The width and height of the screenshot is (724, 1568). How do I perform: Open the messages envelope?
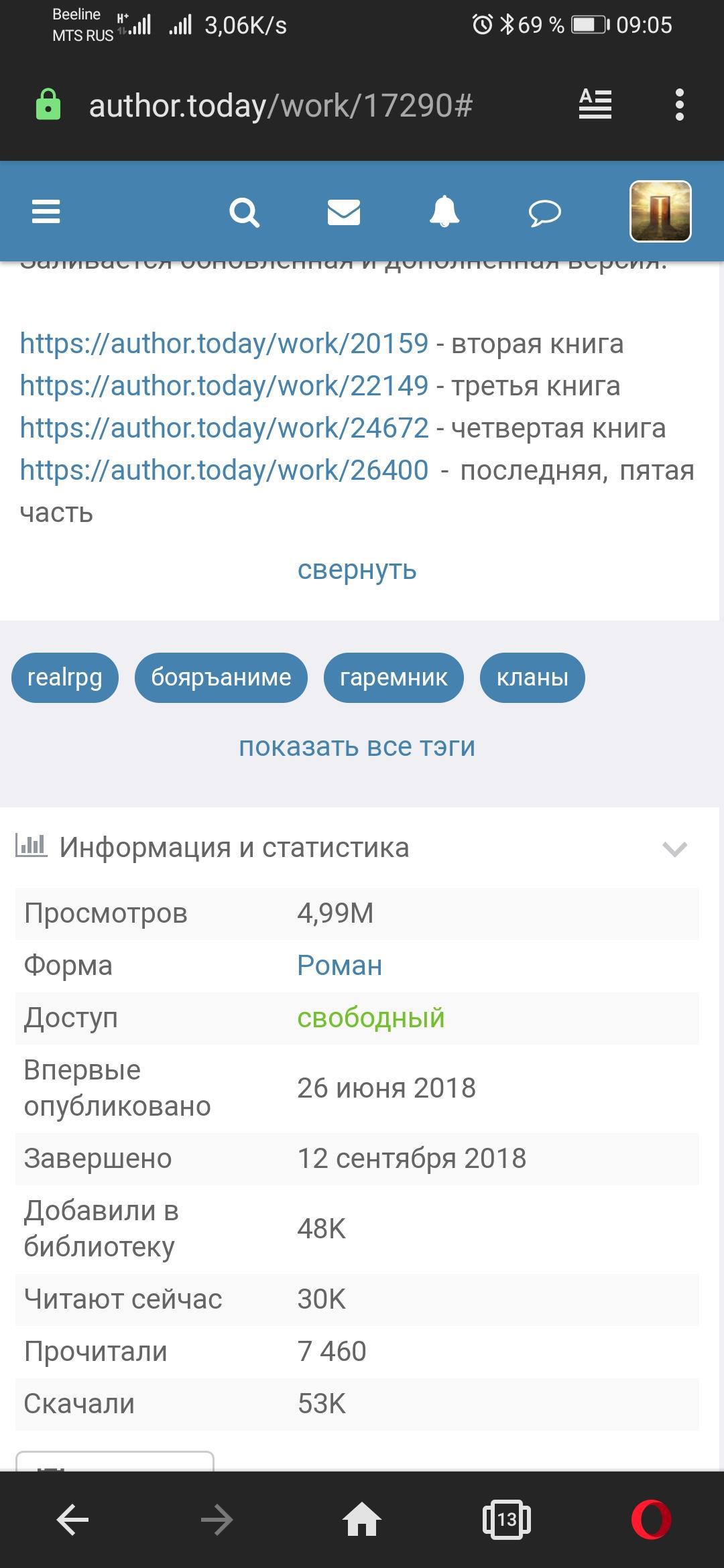click(x=343, y=212)
